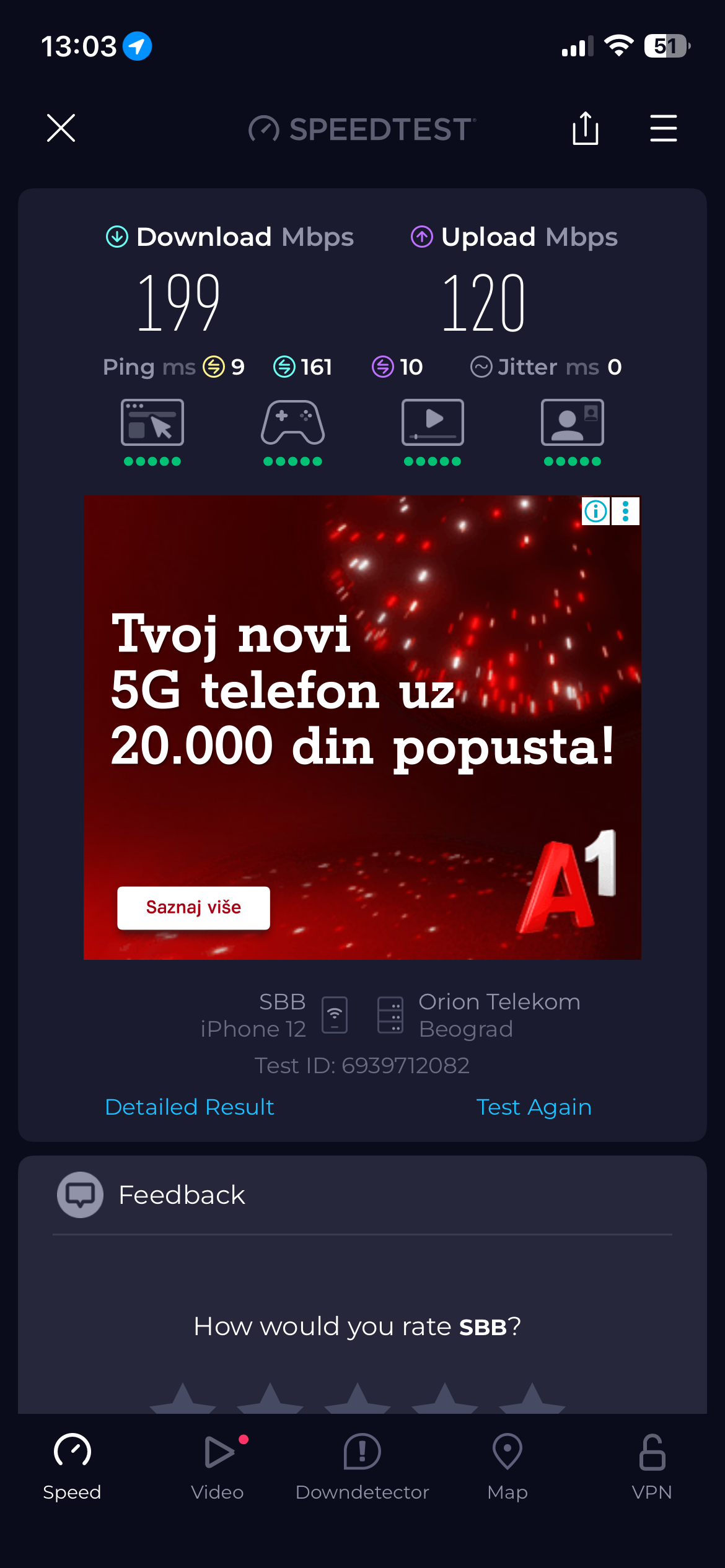This screenshot has width=725, height=1568.
Task: Tap Saznaj više in the A1 ad
Action: pos(193,907)
